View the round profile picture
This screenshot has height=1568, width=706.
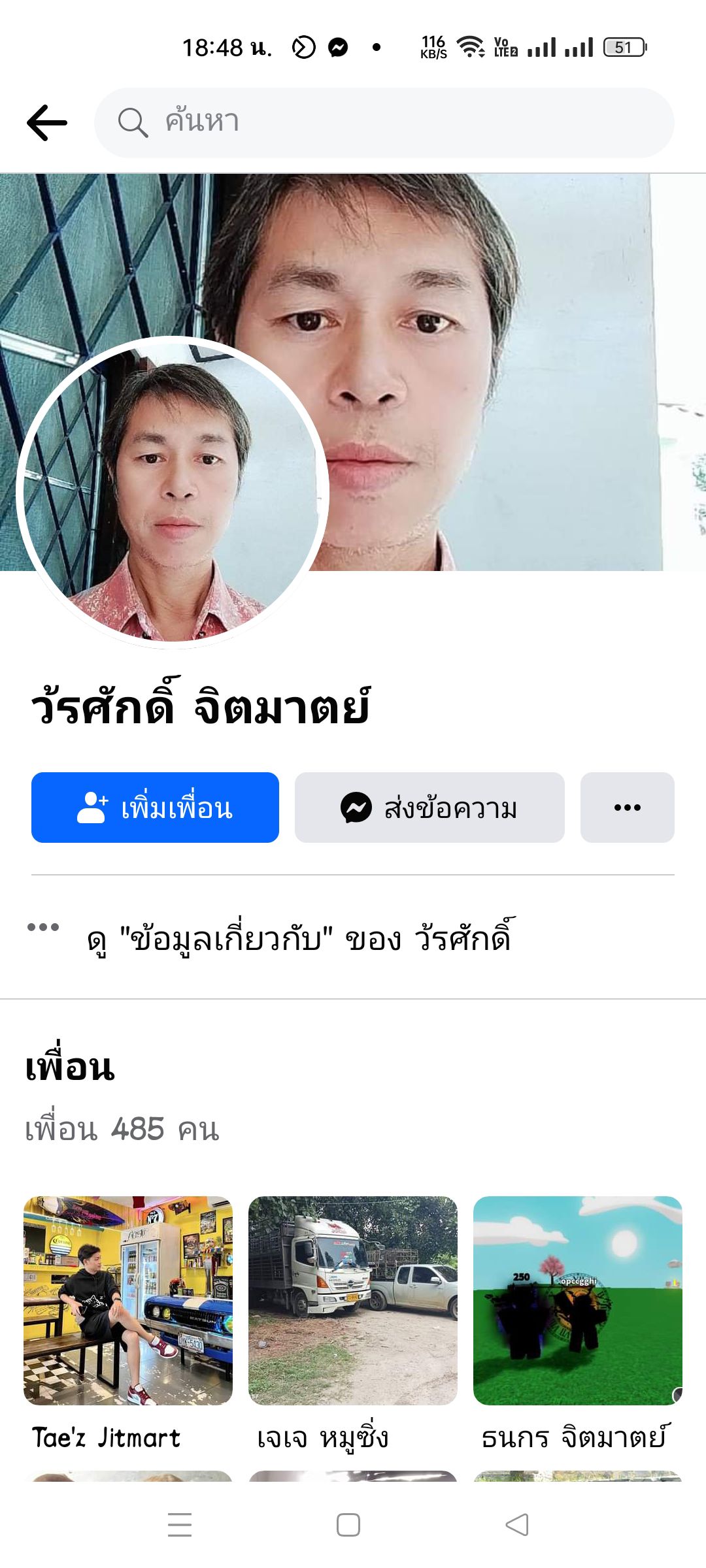173,491
